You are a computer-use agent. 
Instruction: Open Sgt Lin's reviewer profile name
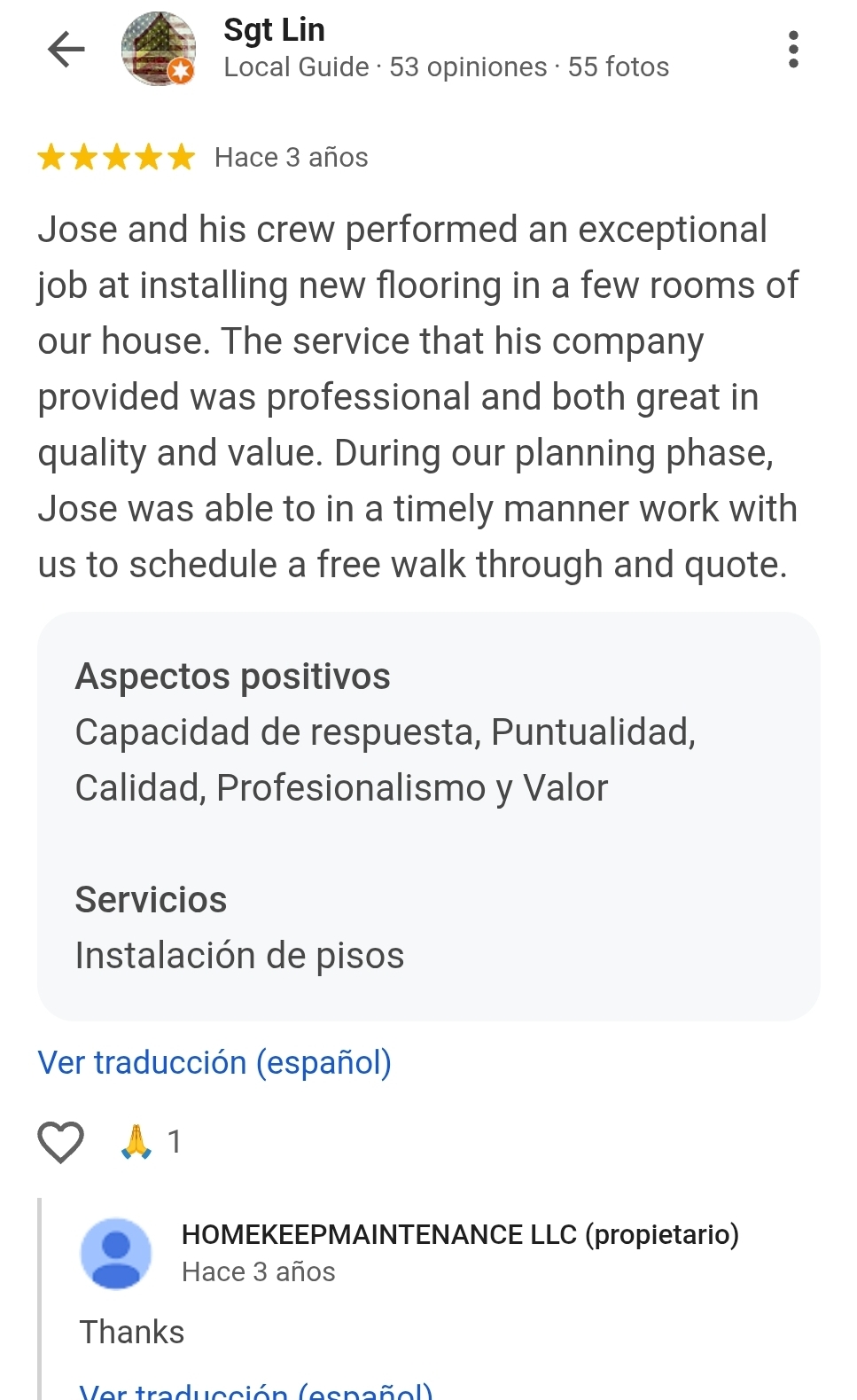(274, 30)
